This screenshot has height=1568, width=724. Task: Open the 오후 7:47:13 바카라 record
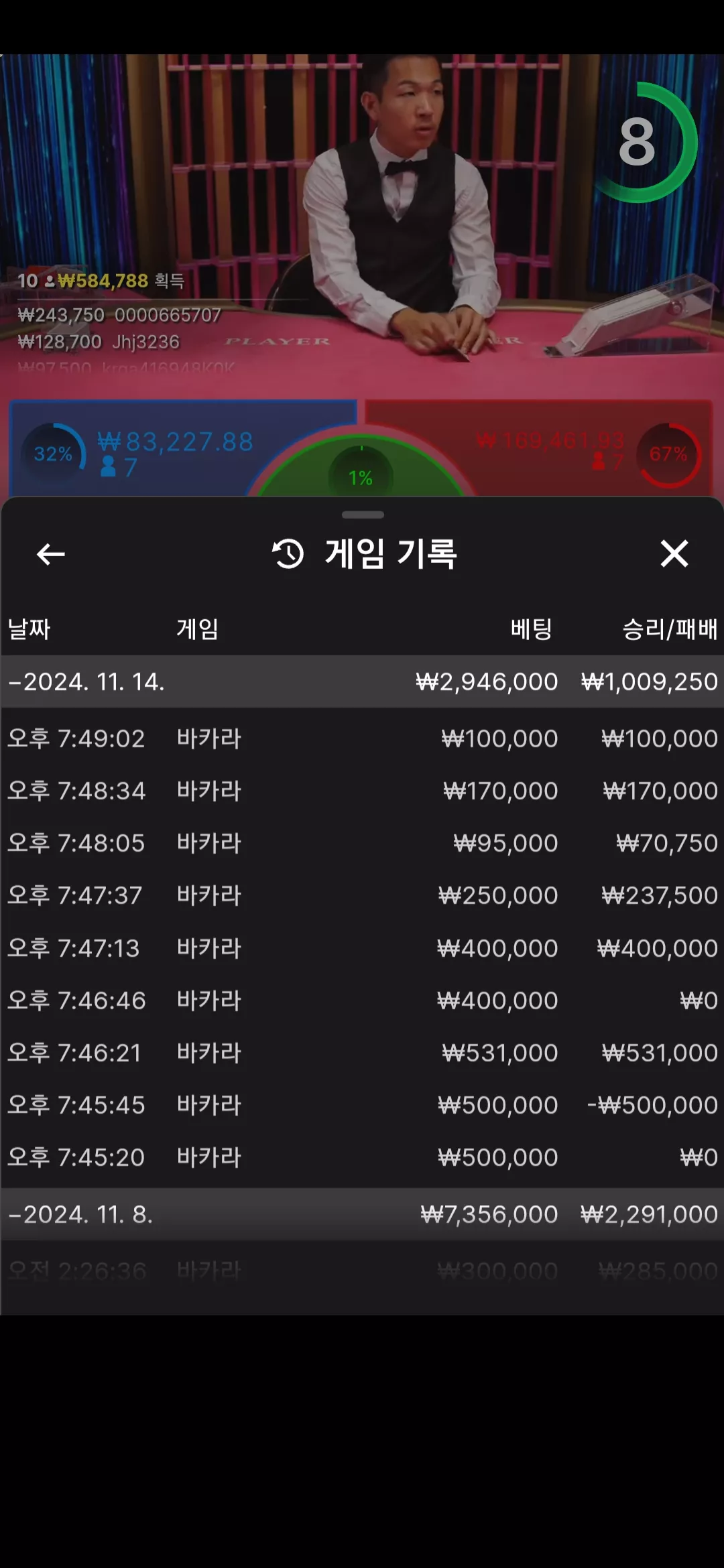pyautogui.click(x=362, y=948)
